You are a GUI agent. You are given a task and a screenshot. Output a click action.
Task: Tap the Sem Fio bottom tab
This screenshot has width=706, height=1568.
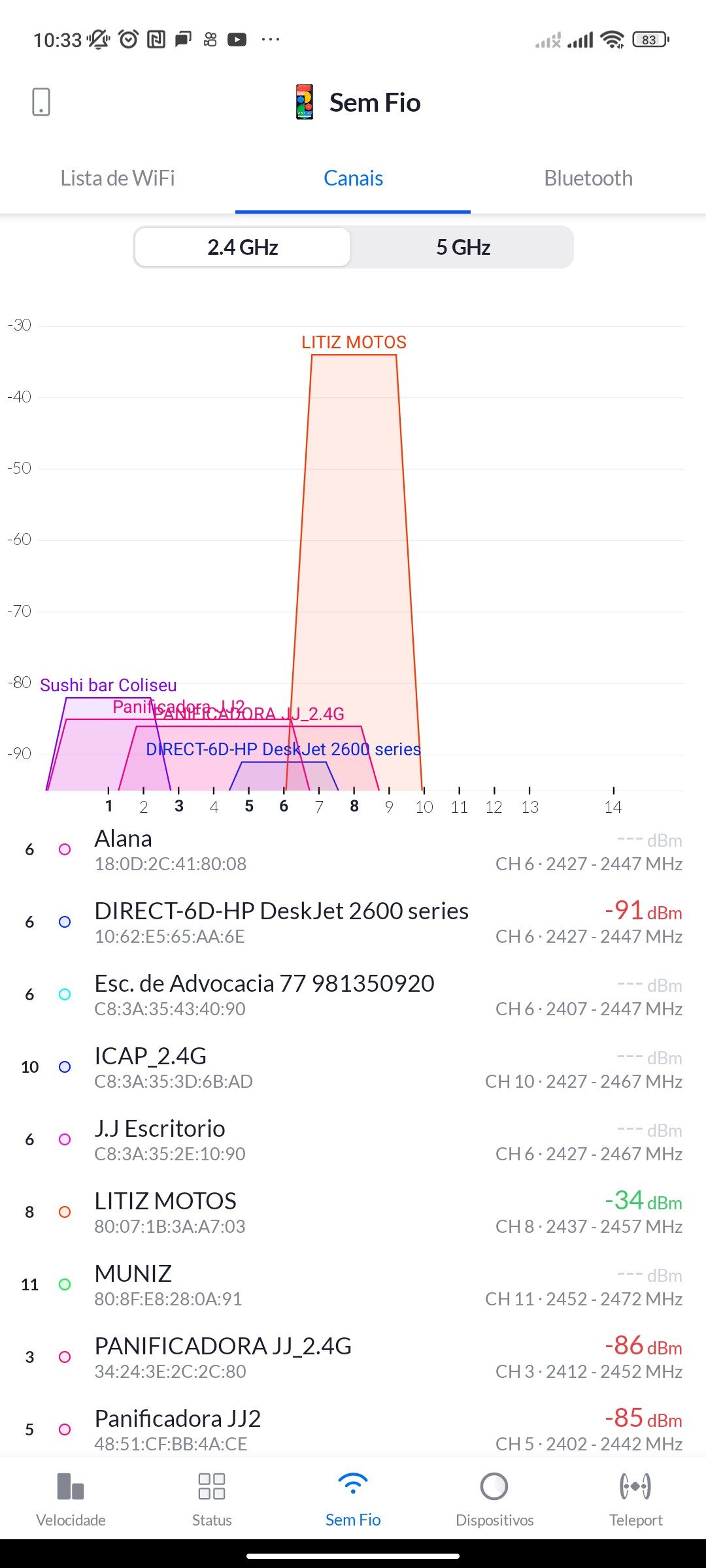click(353, 1499)
